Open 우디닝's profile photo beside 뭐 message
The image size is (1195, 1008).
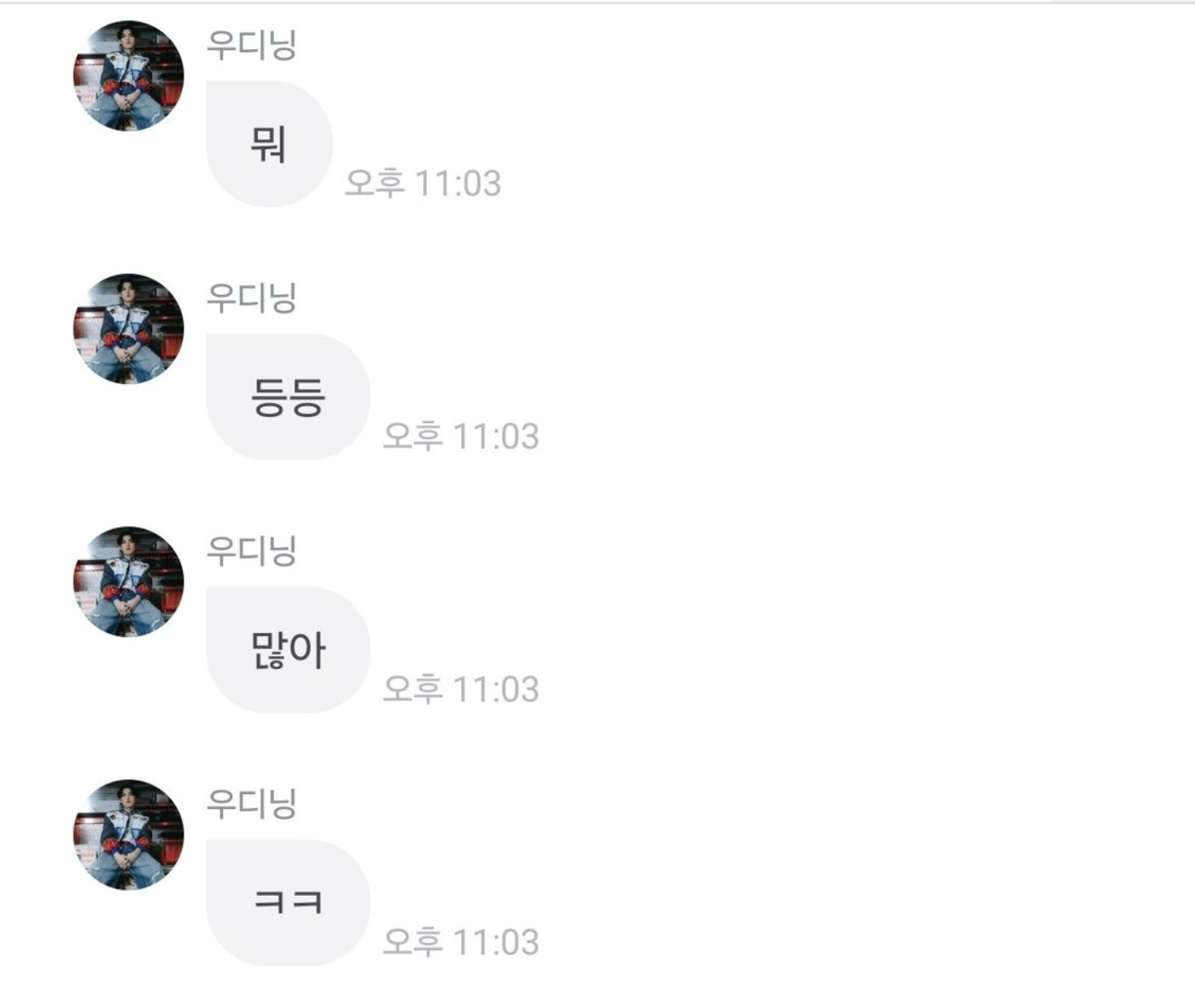129,76
